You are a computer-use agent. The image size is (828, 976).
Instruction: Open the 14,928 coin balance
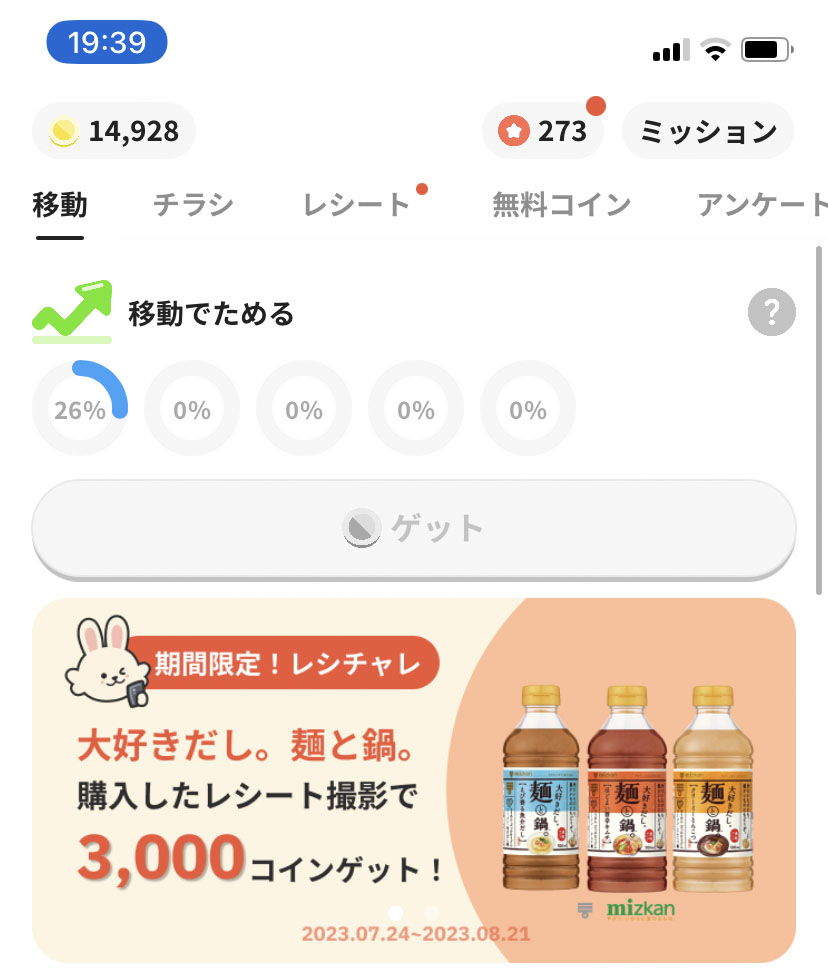click(x=114, y=131)
